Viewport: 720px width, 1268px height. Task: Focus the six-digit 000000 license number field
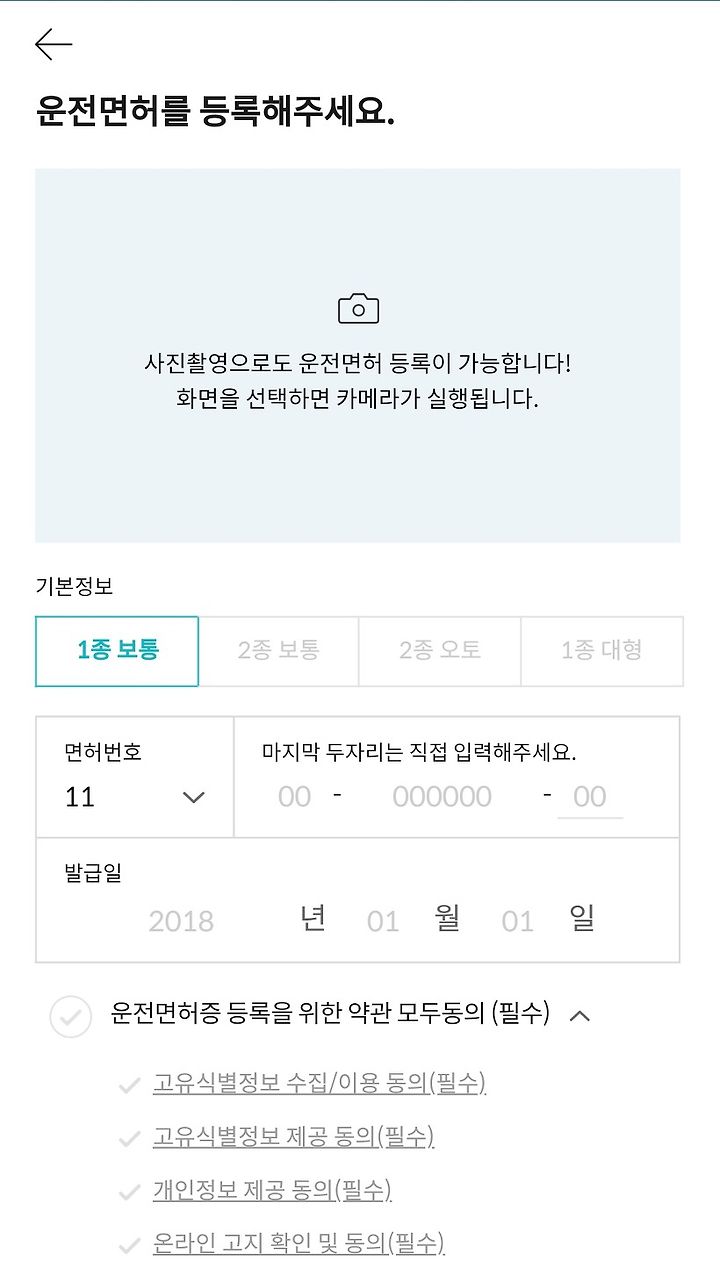[x=442, y=797]
